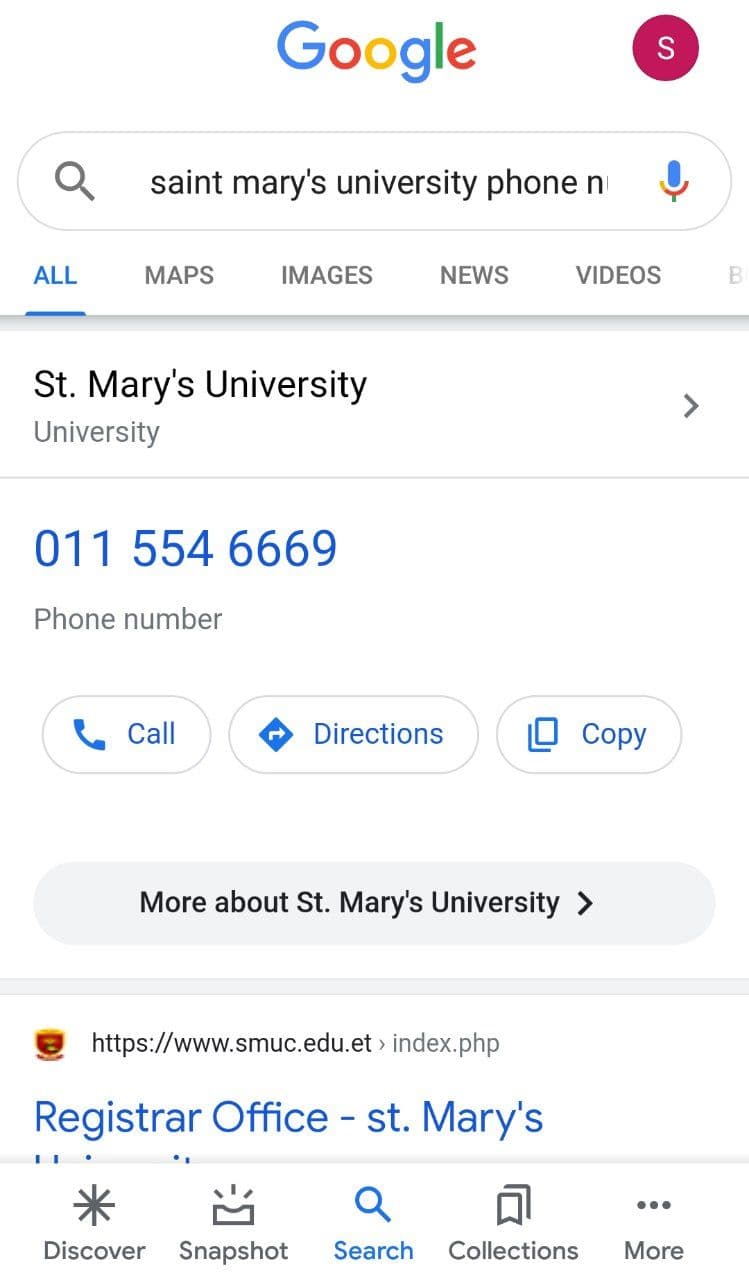The width and height of the screenshot is (749, 1280).
Task: Start voice search with the microphone
Action: point(674,182)
